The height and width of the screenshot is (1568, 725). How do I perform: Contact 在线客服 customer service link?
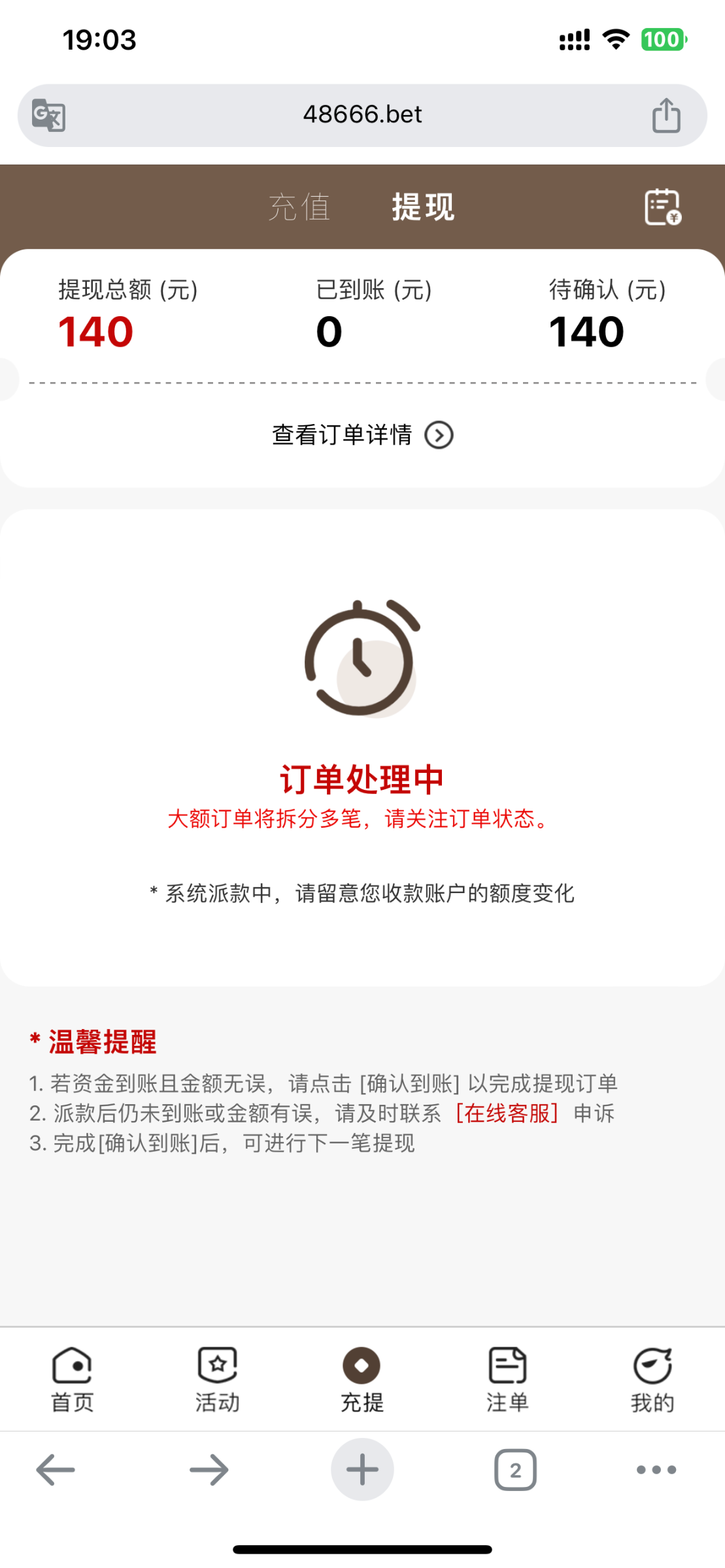tap(508, 1113)
